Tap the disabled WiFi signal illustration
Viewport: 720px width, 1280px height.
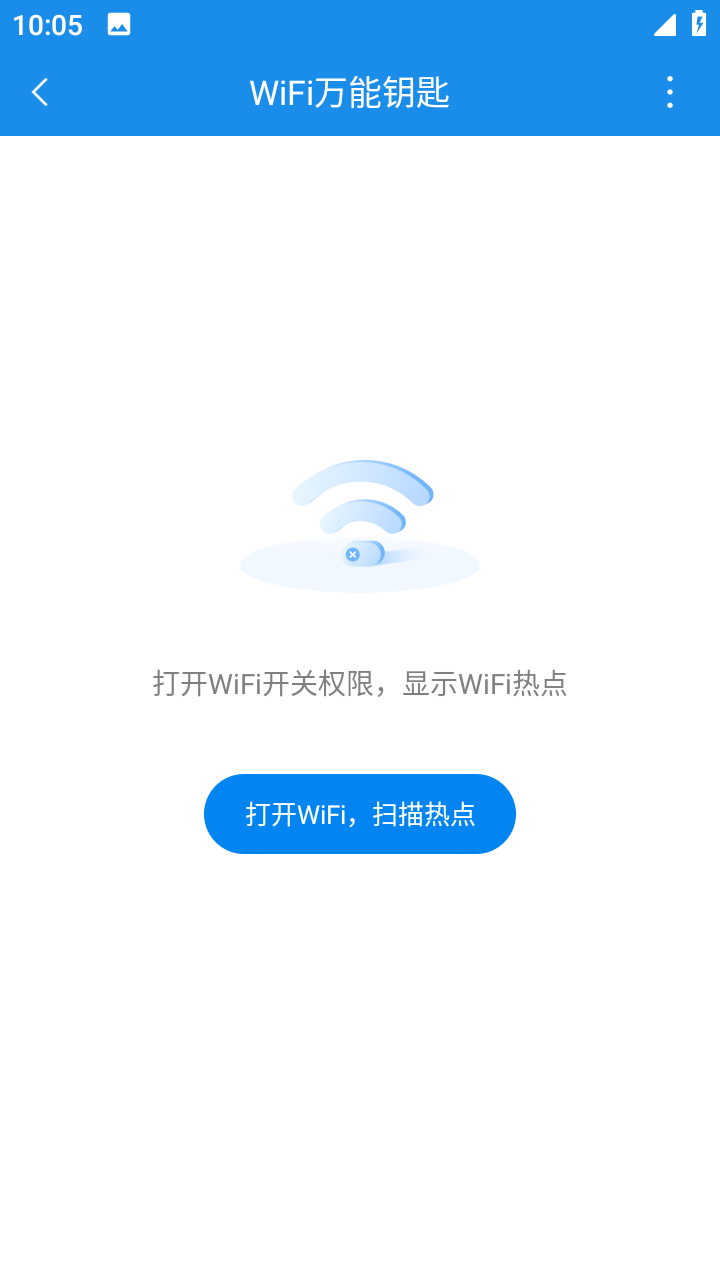[360, 520]
